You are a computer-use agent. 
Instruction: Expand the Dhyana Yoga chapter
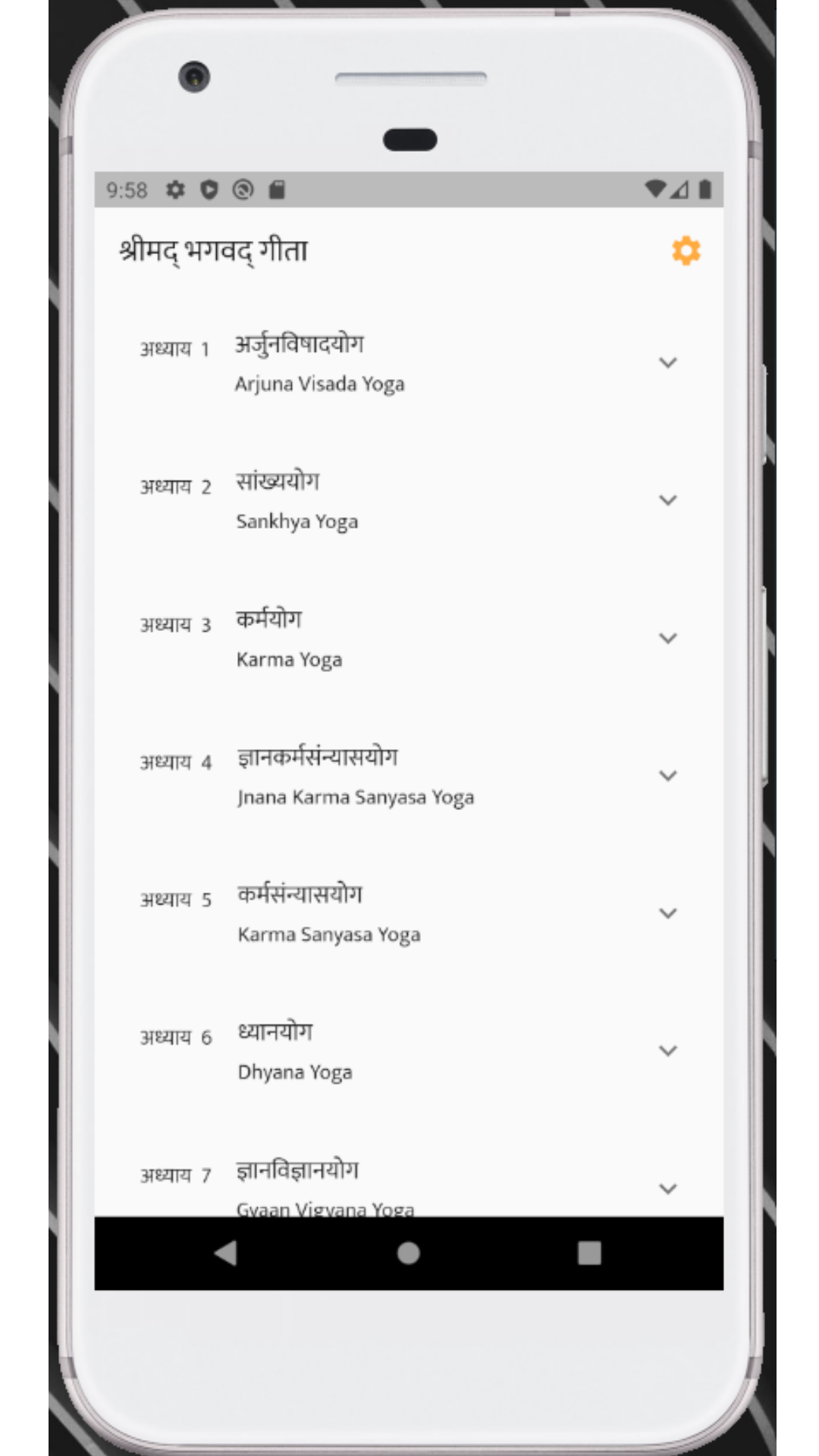(x=667, y=1051)
